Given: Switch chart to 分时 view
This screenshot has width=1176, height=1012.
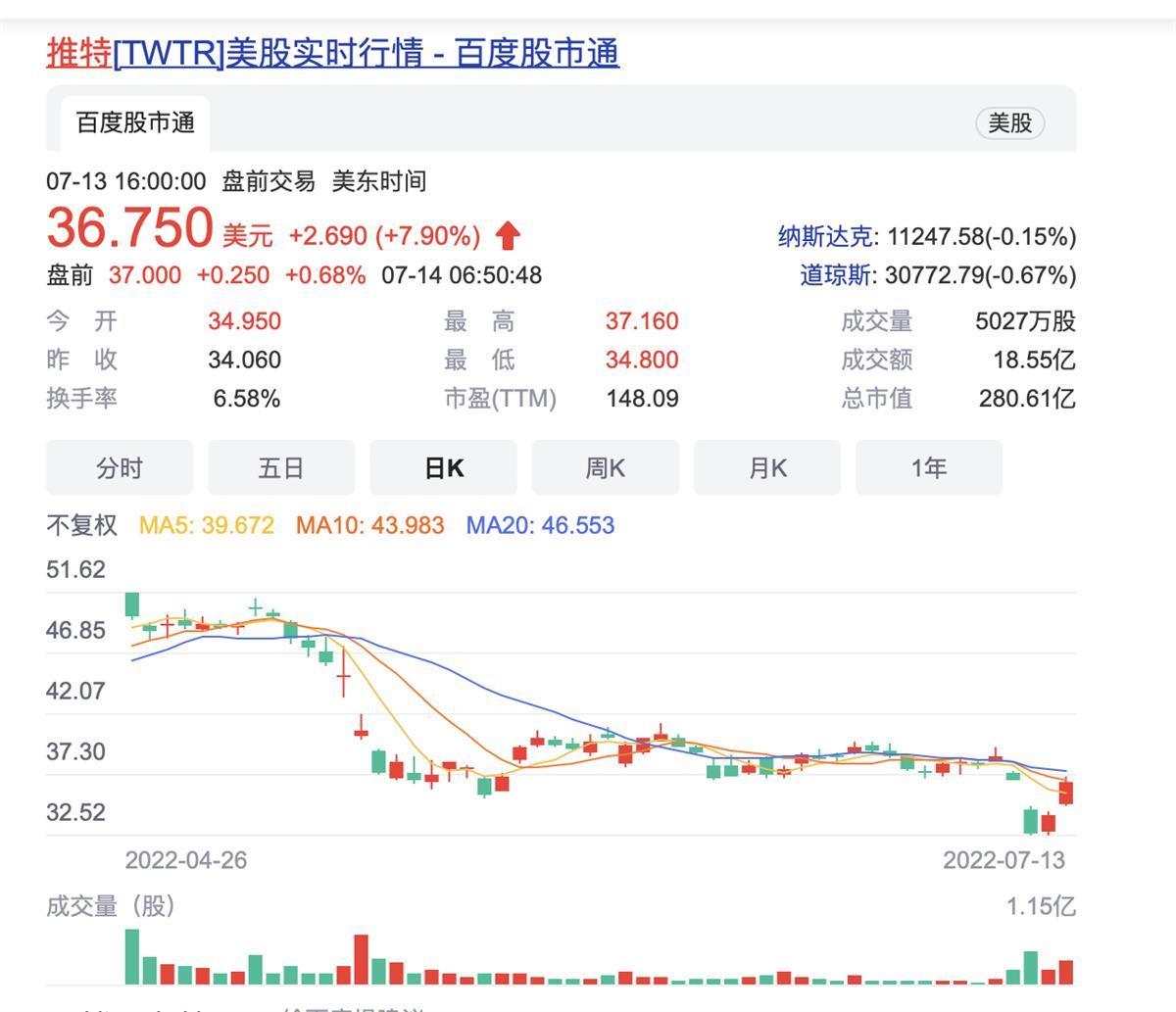Looking at the screenshot, I should point(120,468).
